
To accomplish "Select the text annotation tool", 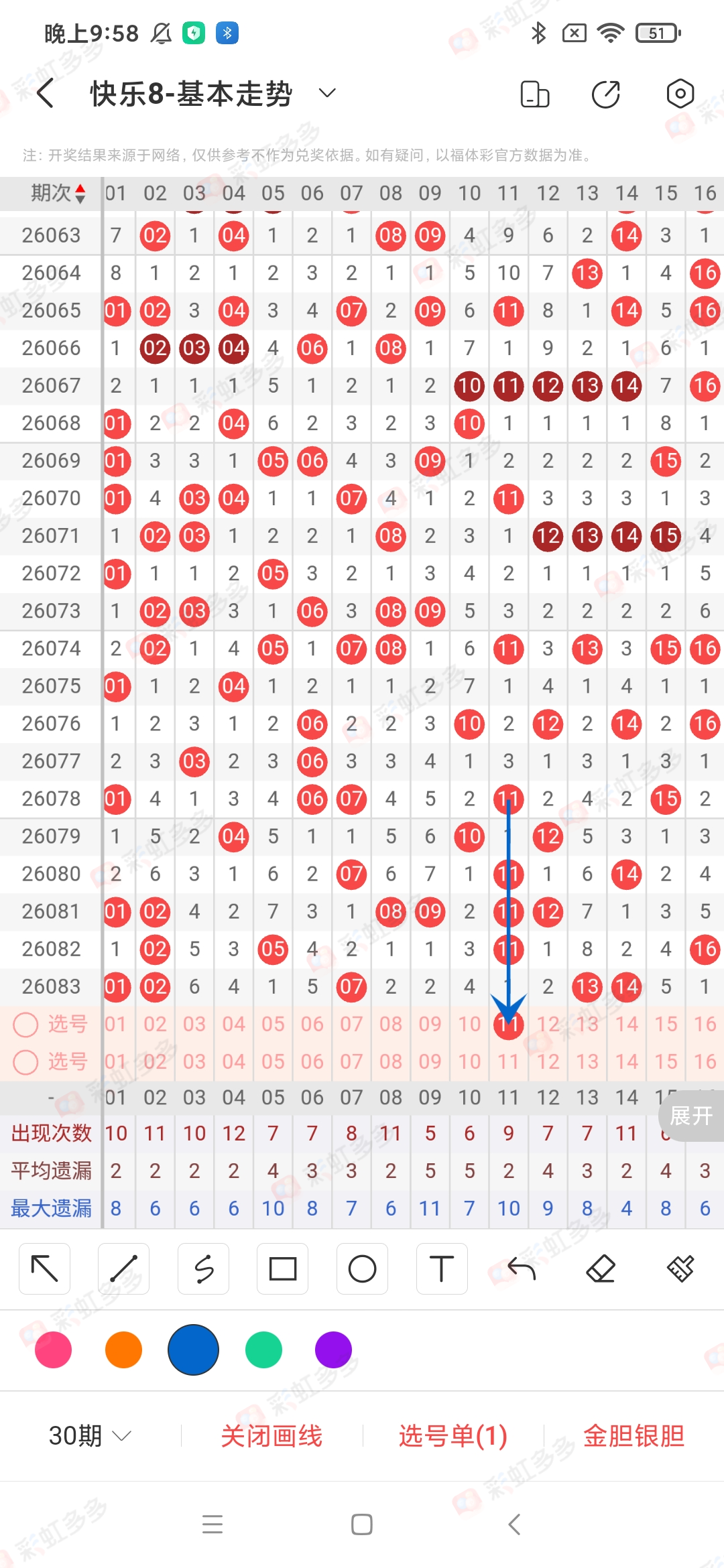I will [x=441, y=1268].
